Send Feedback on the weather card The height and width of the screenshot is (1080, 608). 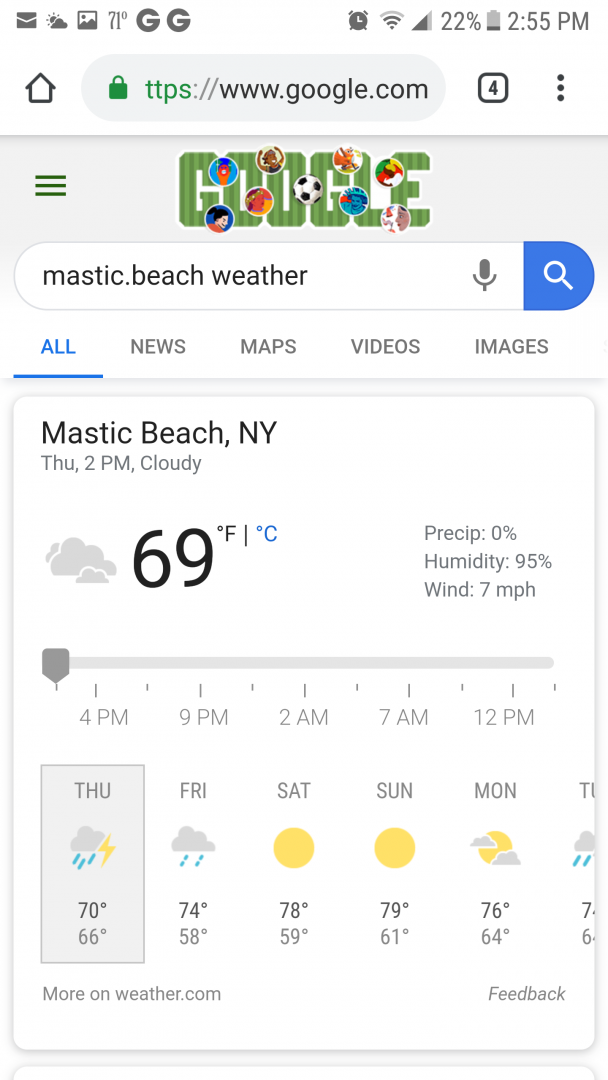[526, 994]
